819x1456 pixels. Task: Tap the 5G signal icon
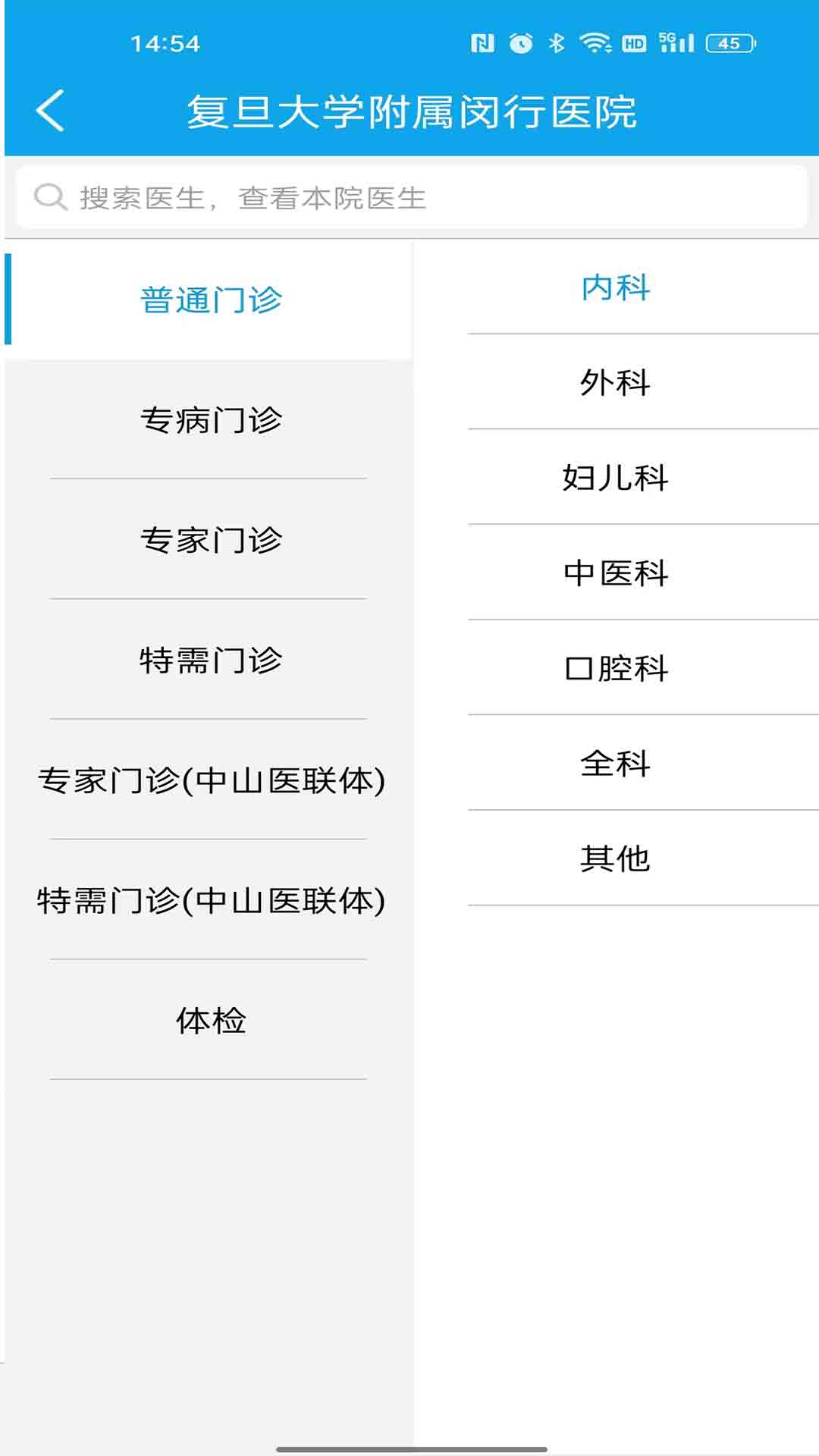(x=677, y=43)
